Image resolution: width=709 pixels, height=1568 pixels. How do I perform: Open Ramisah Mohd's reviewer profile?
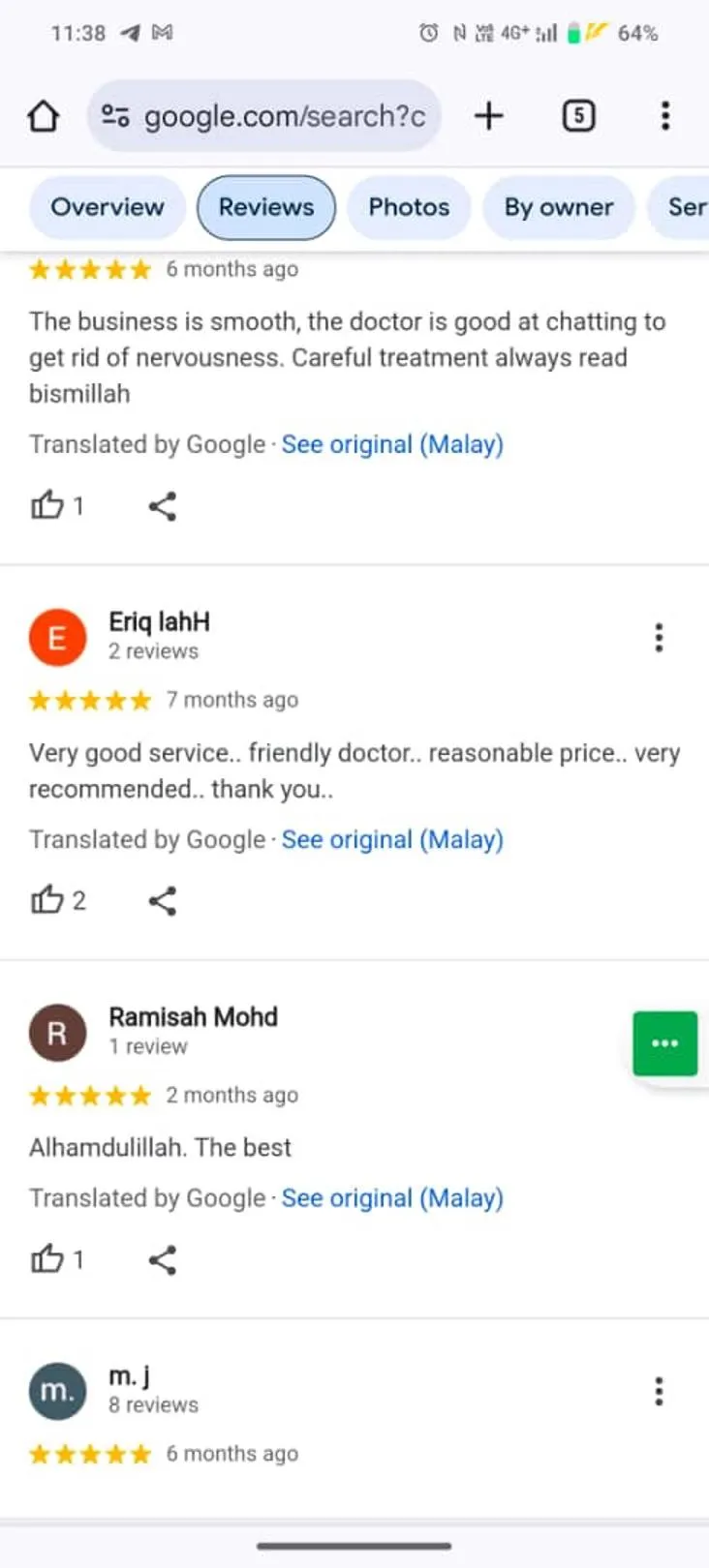click(x=193, y=1017)
